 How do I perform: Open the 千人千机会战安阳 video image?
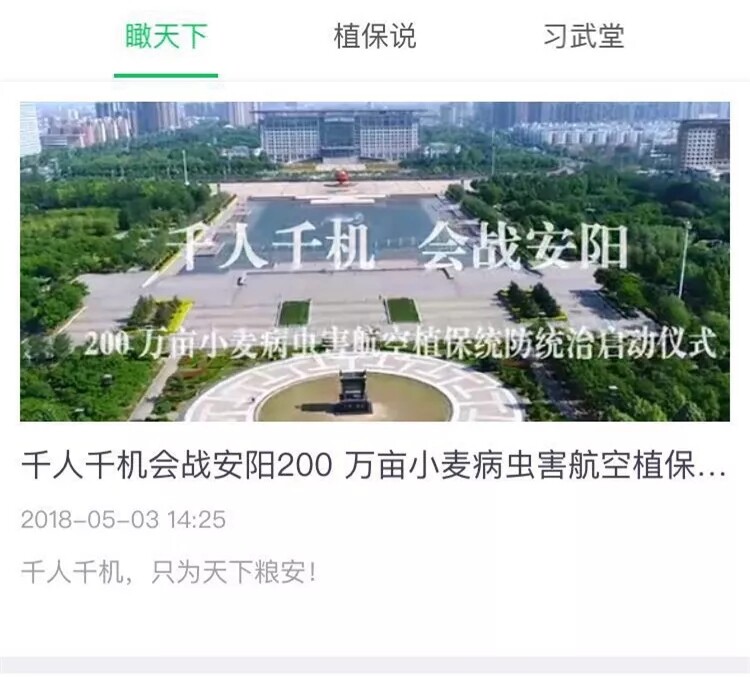(x=374, y=261)
